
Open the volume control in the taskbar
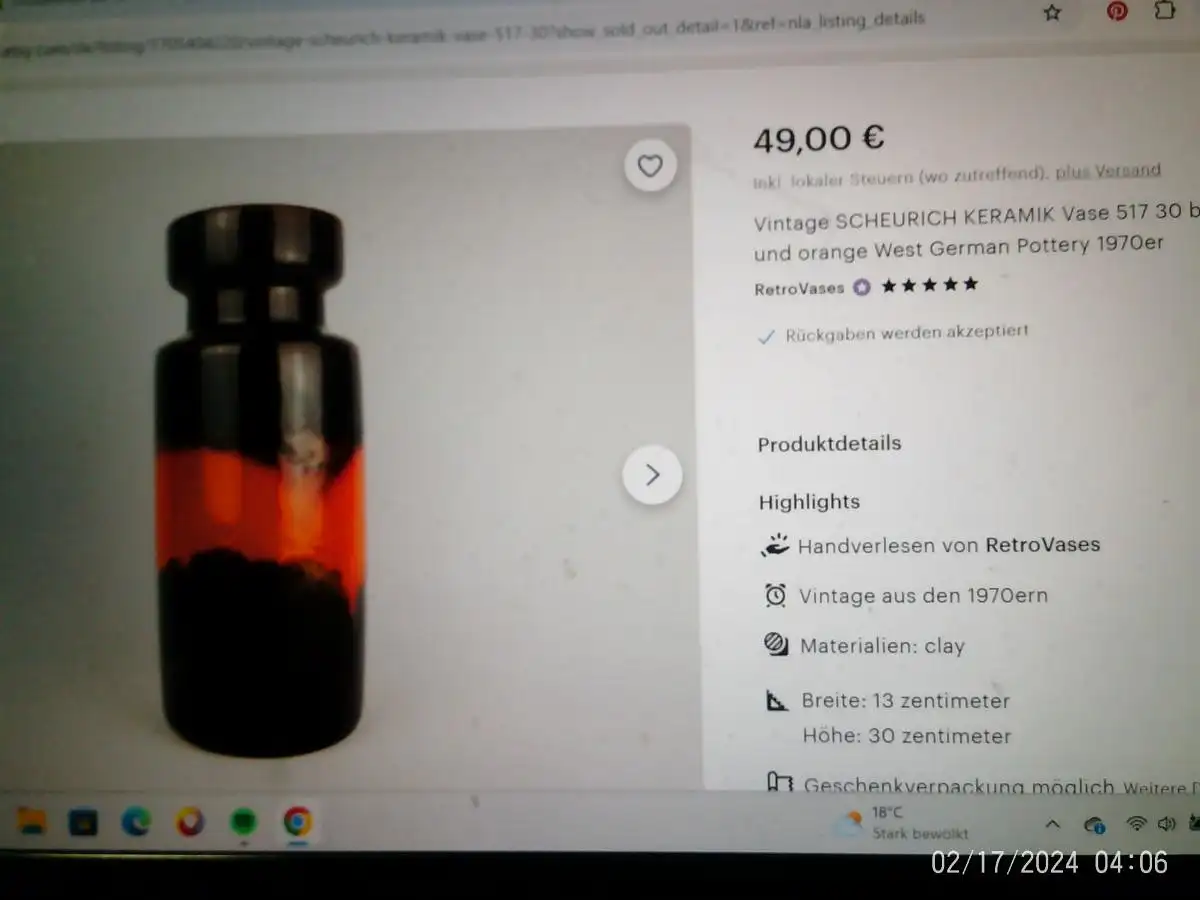[1166, 824]
